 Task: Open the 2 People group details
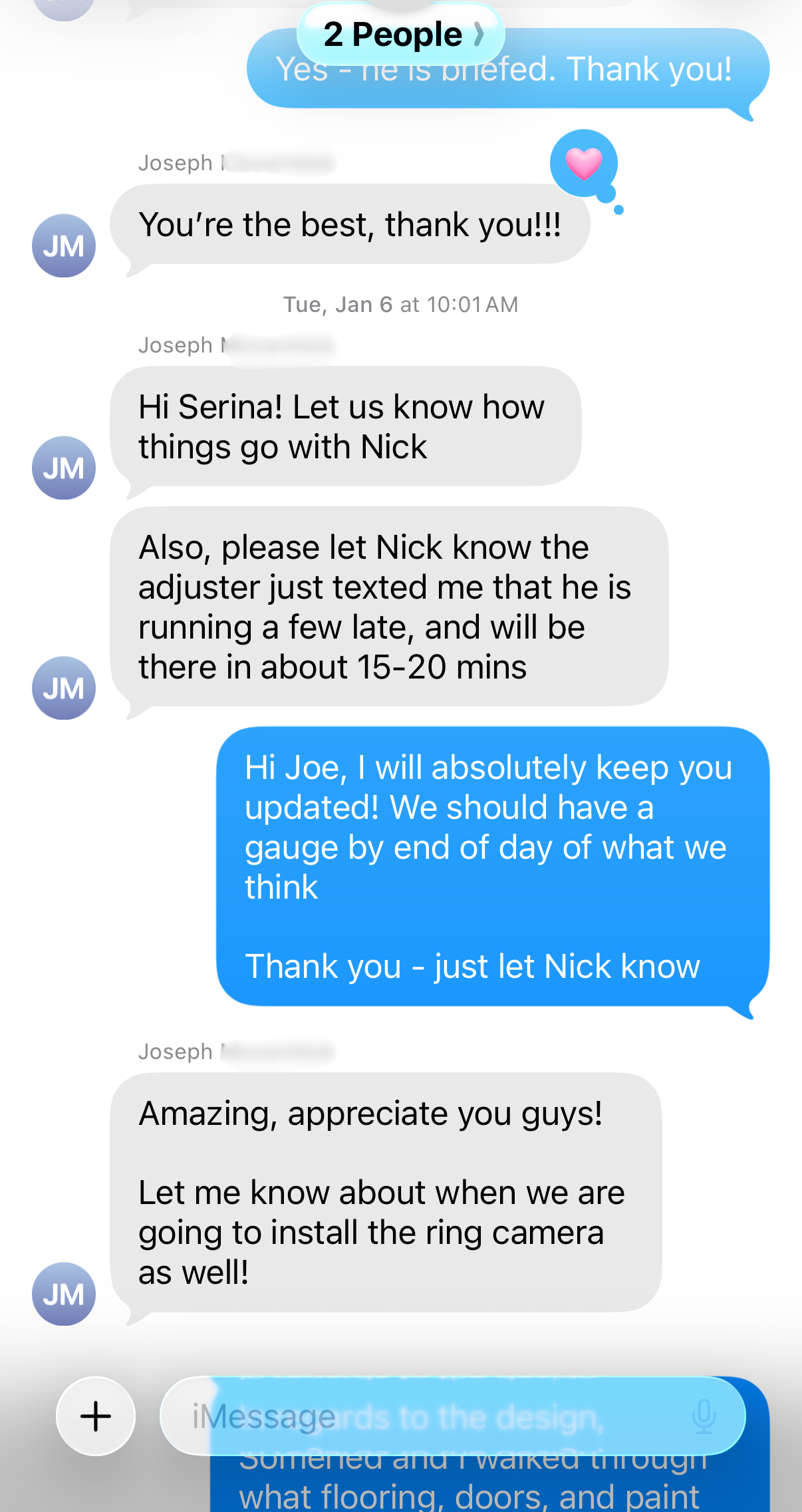coord(401,35)
